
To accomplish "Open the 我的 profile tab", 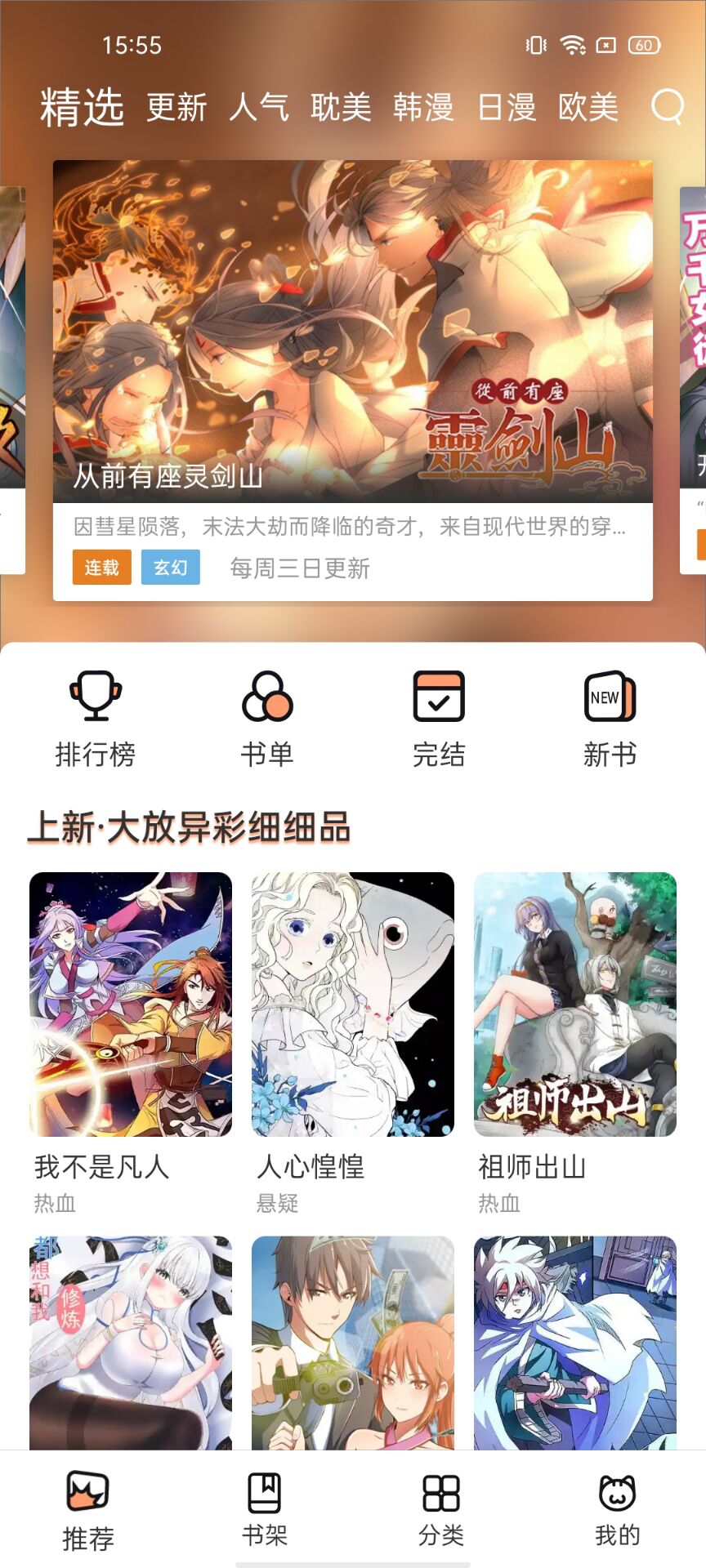I will click(618, 1509).
